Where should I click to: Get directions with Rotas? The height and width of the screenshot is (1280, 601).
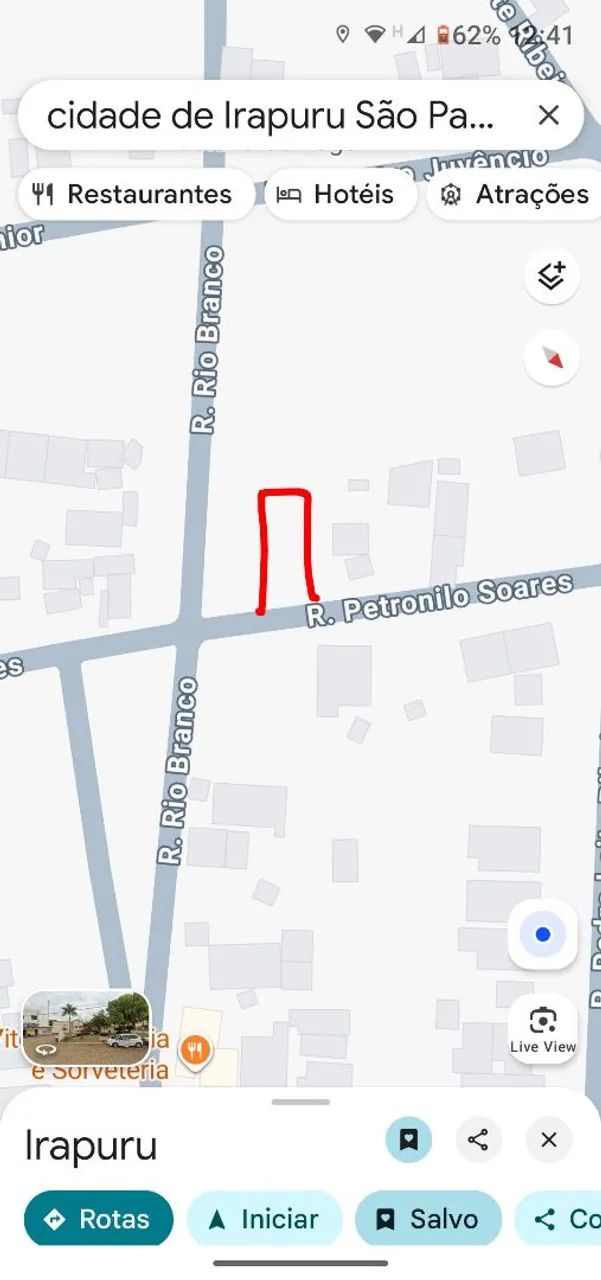[x=98, y=1219]
